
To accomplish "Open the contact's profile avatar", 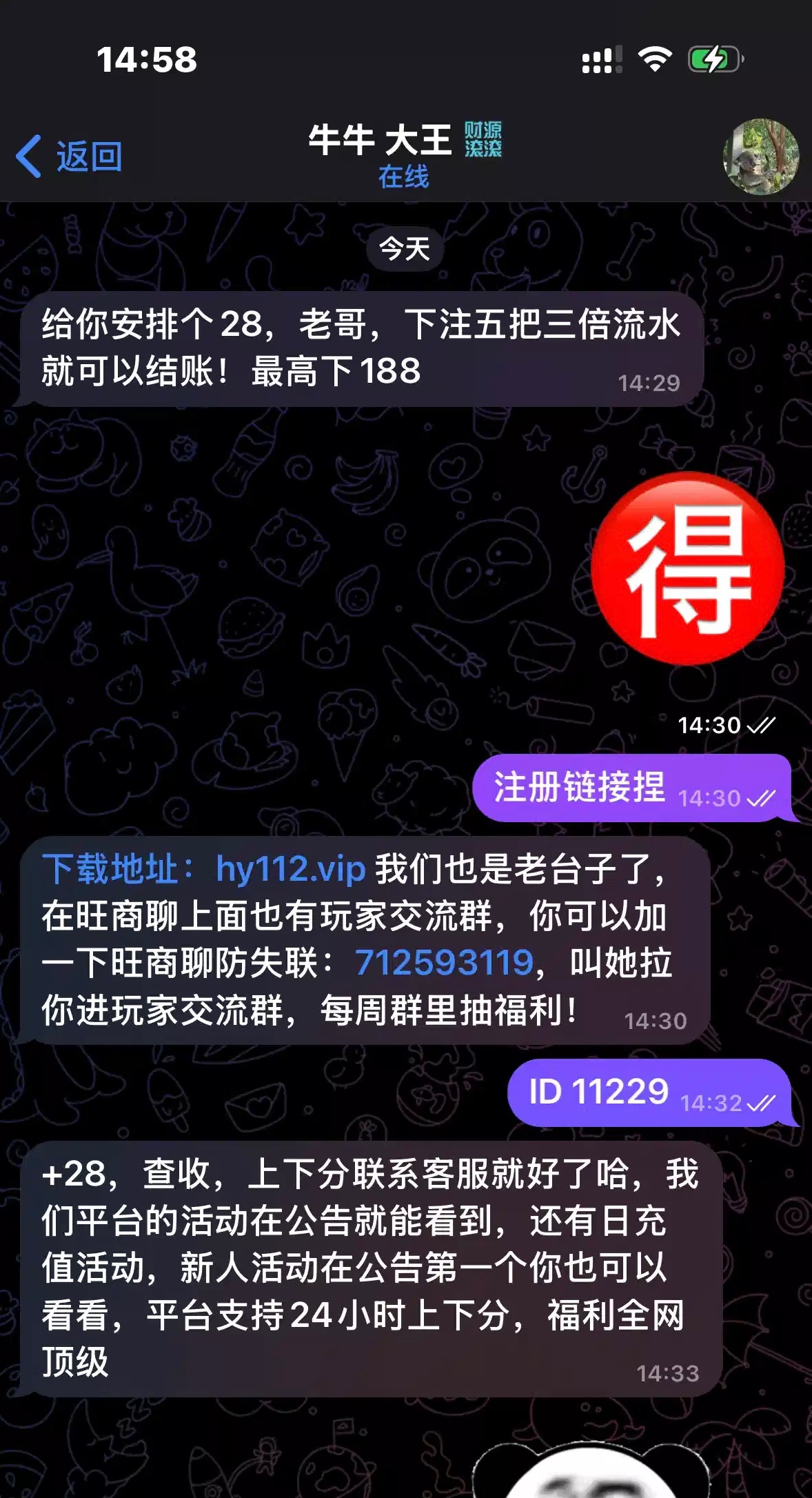I will (760, 157).
